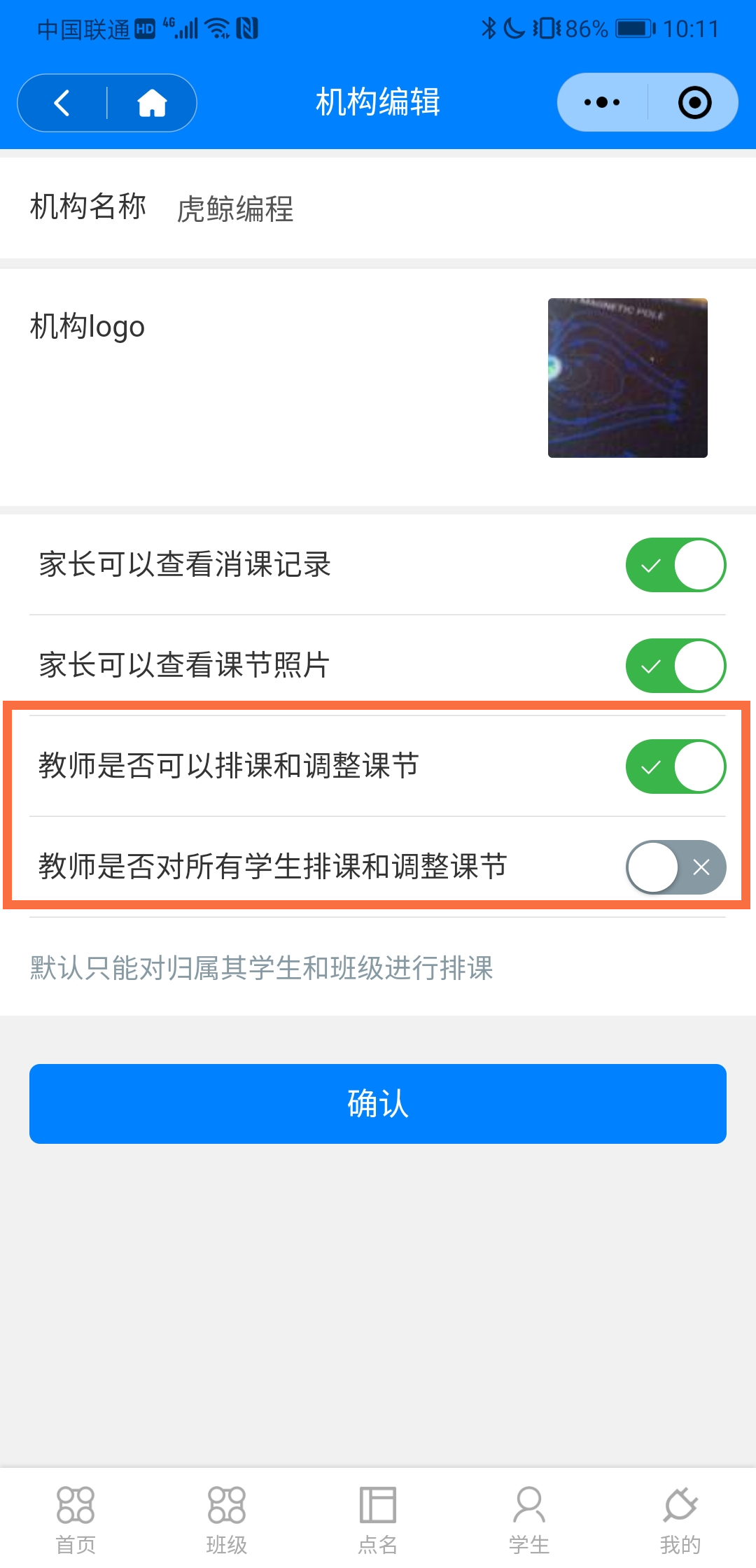Open the three-dot more menu
The height and width of the screenshot is (1568, 756).
click(602, 102)
